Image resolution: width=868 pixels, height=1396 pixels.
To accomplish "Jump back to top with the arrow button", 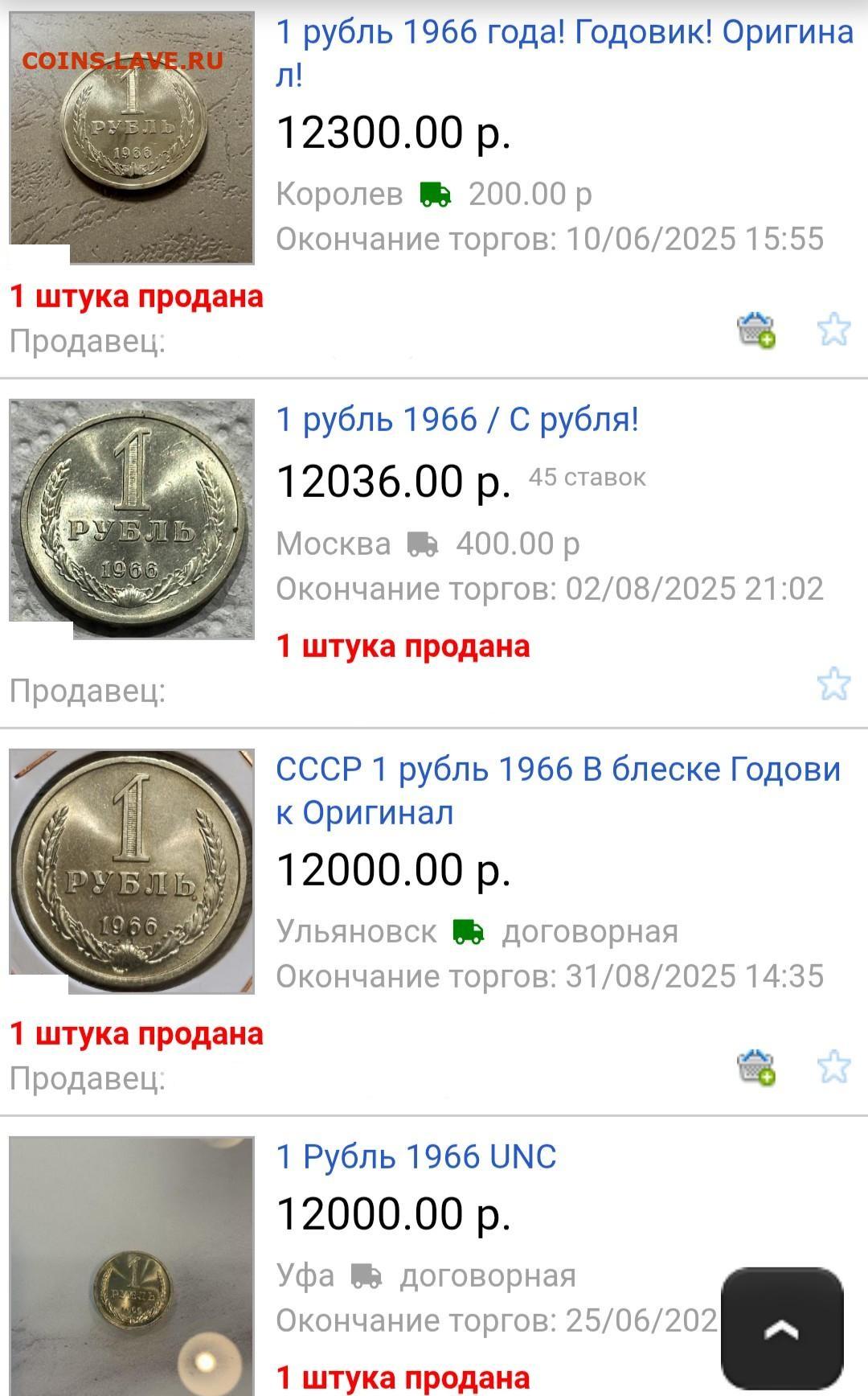I will click(x=781, y=1330).
